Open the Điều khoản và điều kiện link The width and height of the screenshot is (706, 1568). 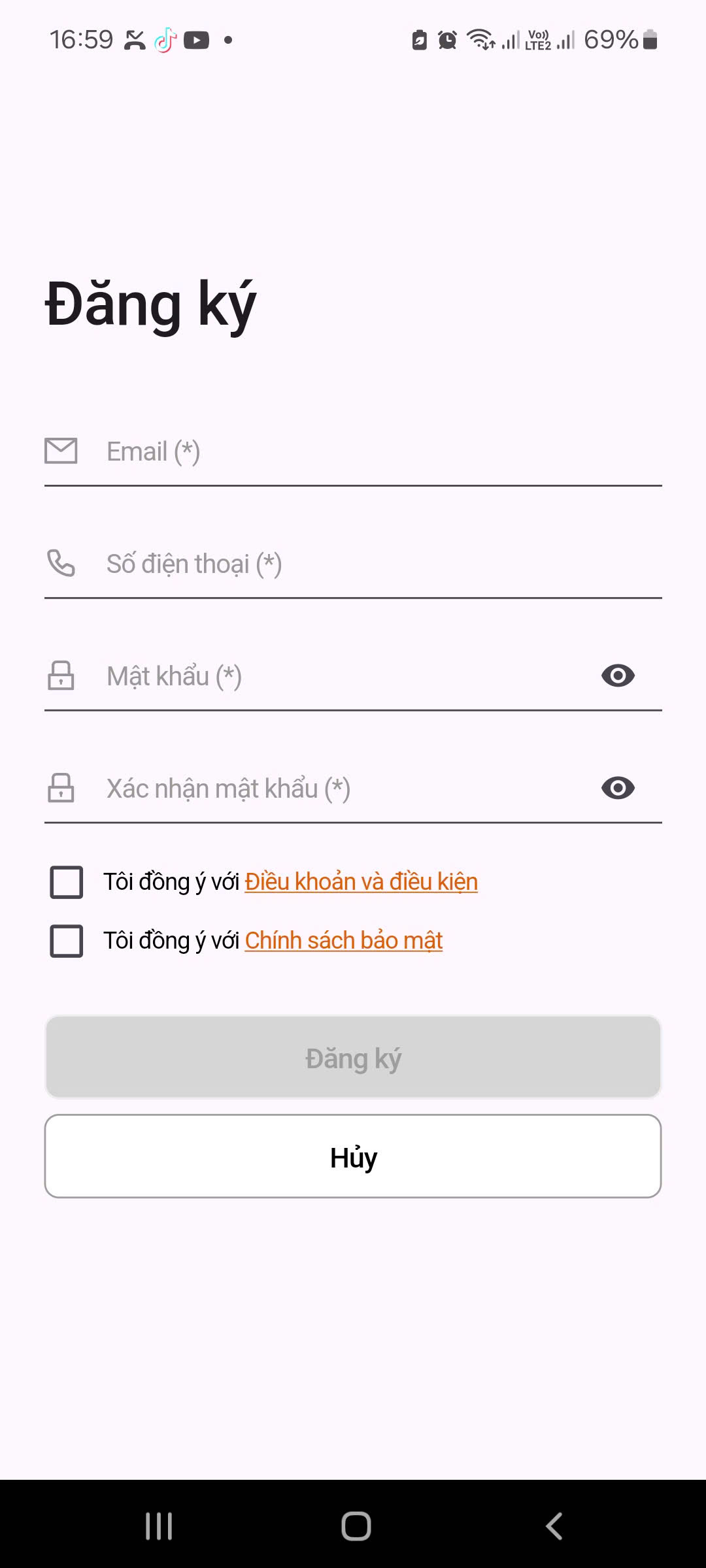pos(361,882)
